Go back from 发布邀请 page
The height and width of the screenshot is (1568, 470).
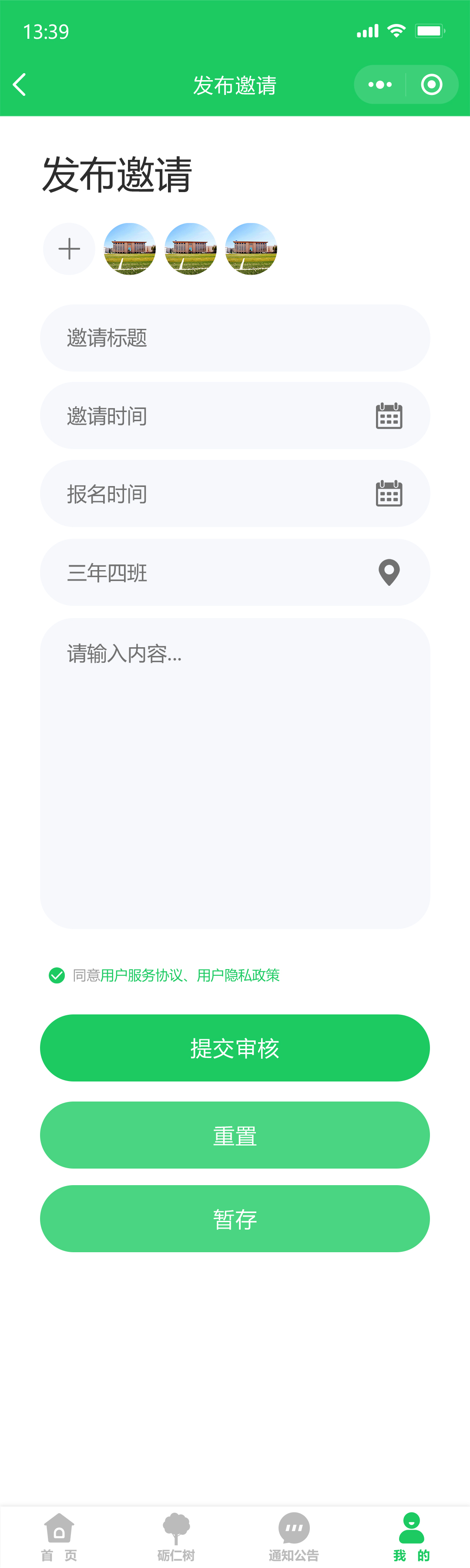click(20, 84)
